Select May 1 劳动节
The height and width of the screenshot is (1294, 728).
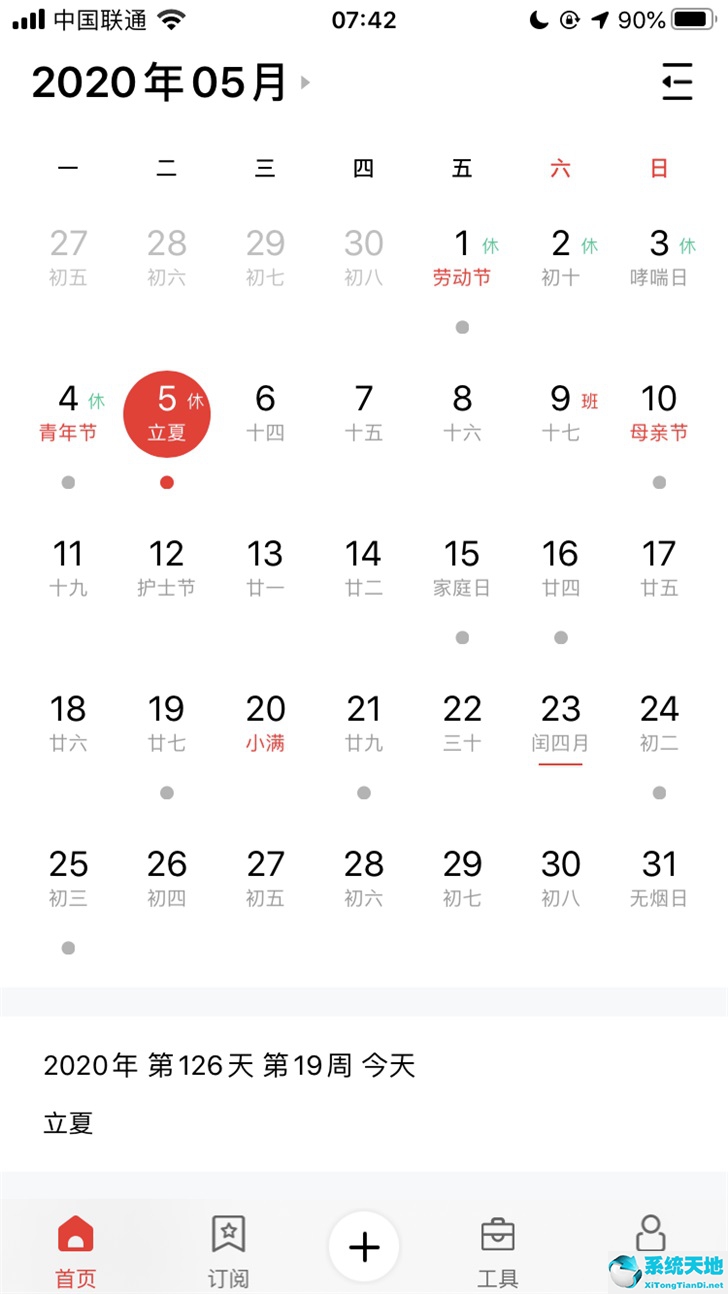[x=462, y=258]
